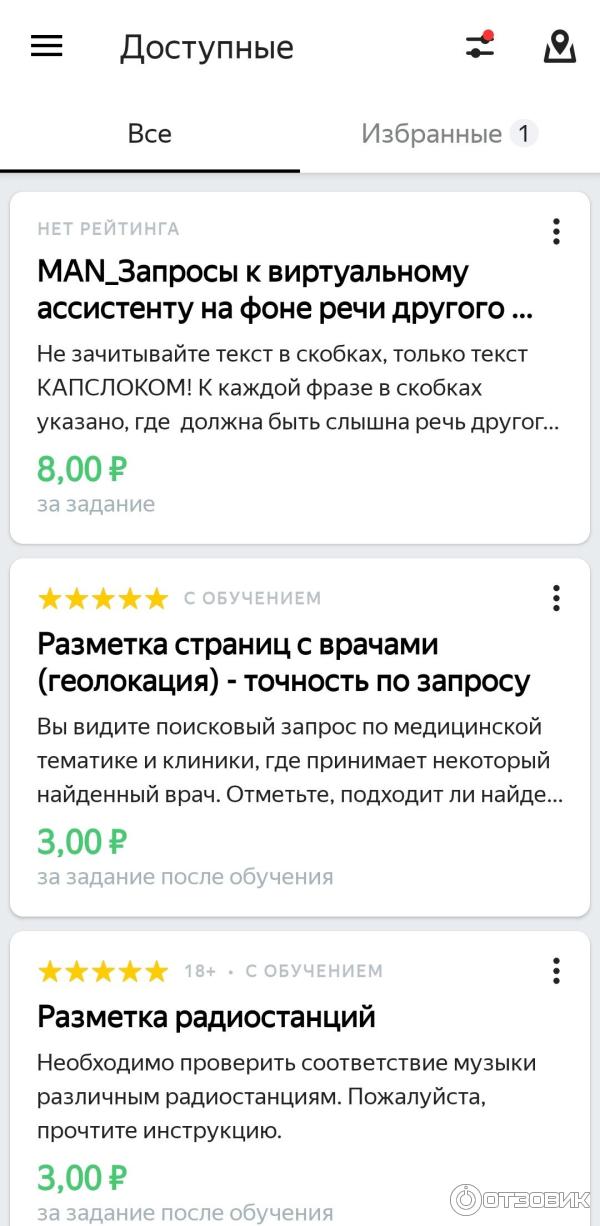Screen dimensions: 600x1226
Task: Open the map view icon
Action: tap(559, 46)
